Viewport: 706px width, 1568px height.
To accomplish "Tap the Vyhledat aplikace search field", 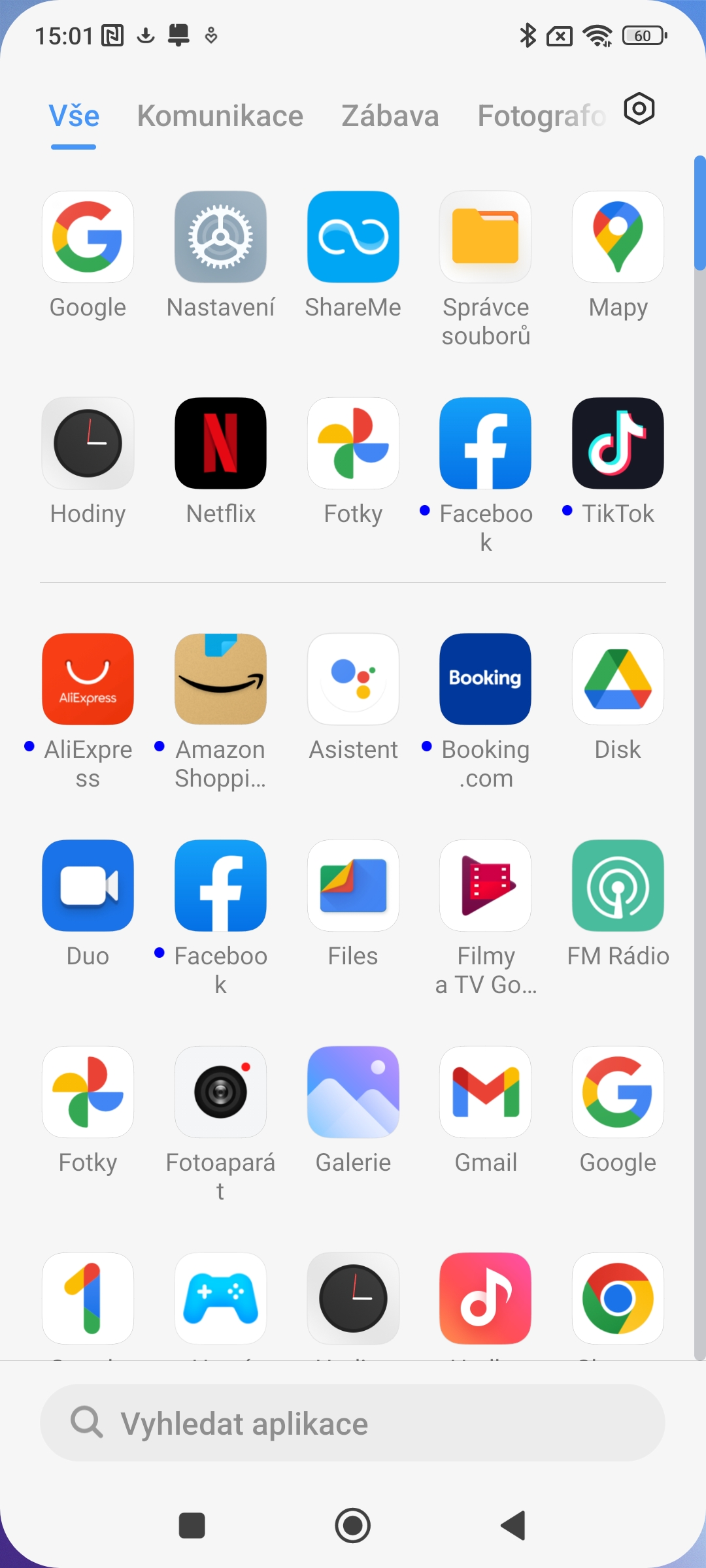I will click(x=353, y=1423).
